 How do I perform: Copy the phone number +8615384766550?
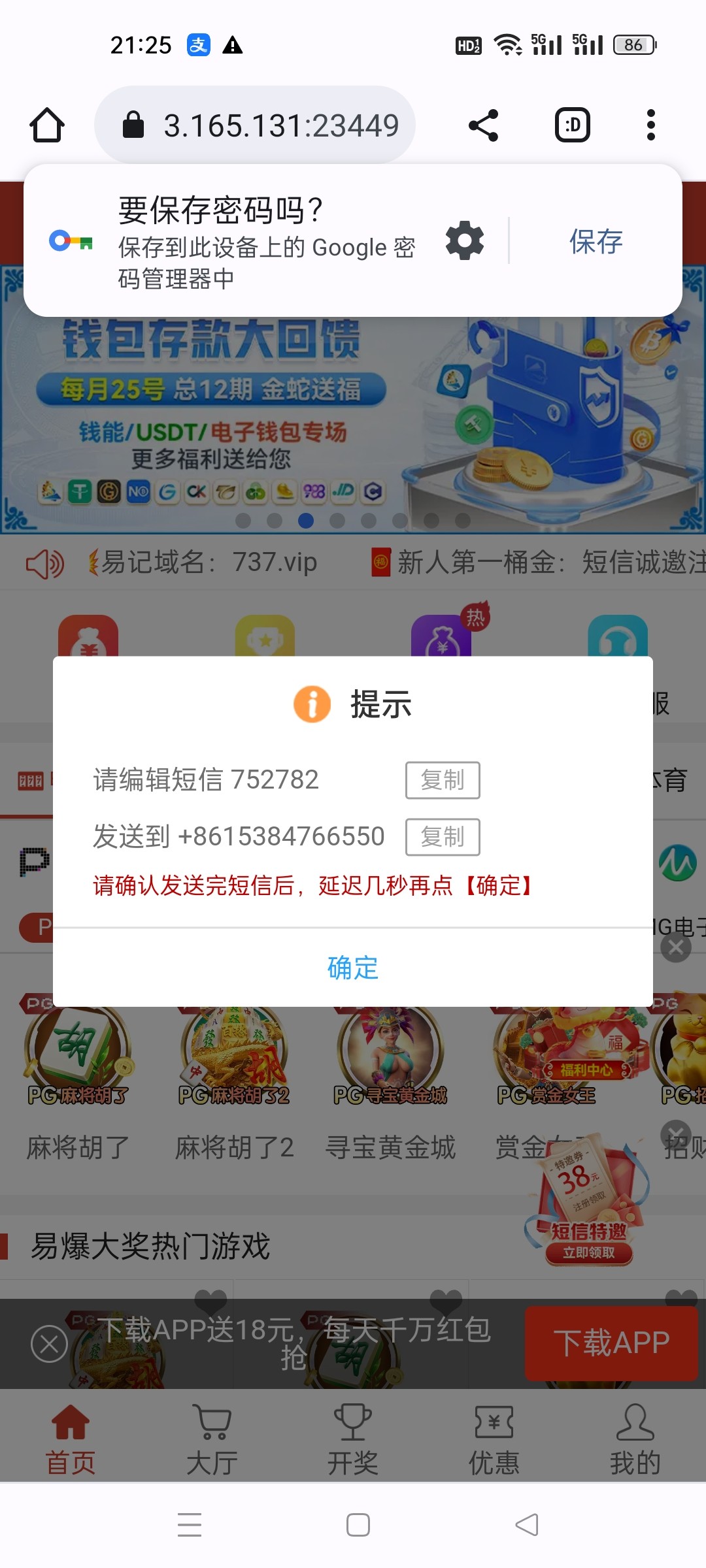(443, 837)
